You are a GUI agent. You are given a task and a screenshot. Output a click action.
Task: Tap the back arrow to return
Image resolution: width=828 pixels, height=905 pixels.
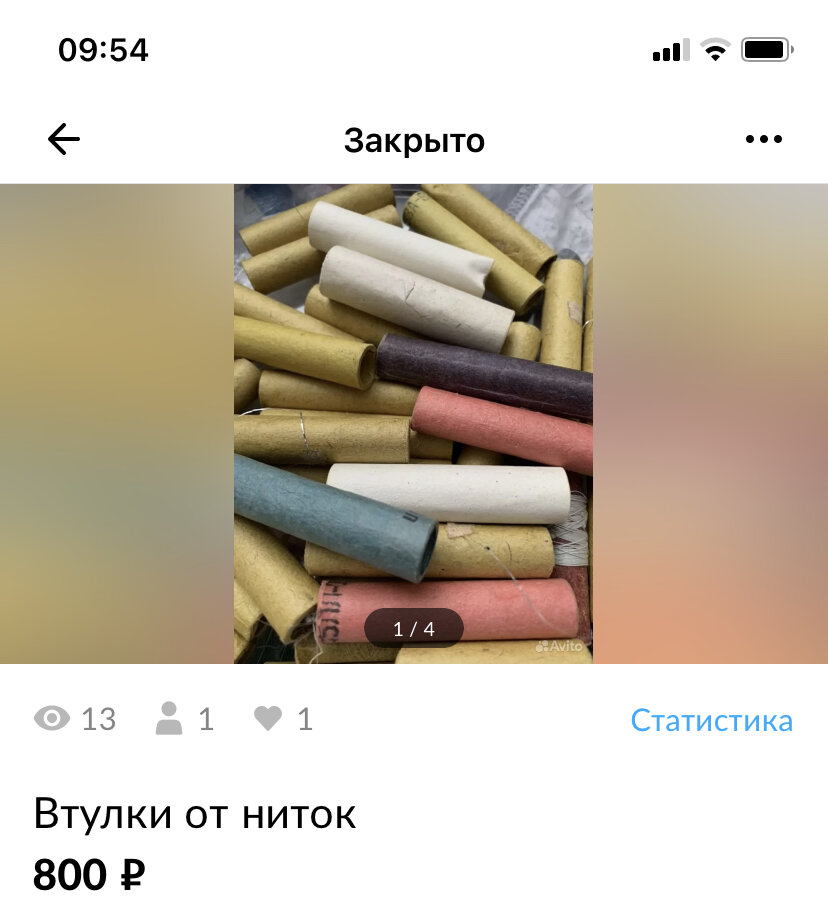coord(62,138)
